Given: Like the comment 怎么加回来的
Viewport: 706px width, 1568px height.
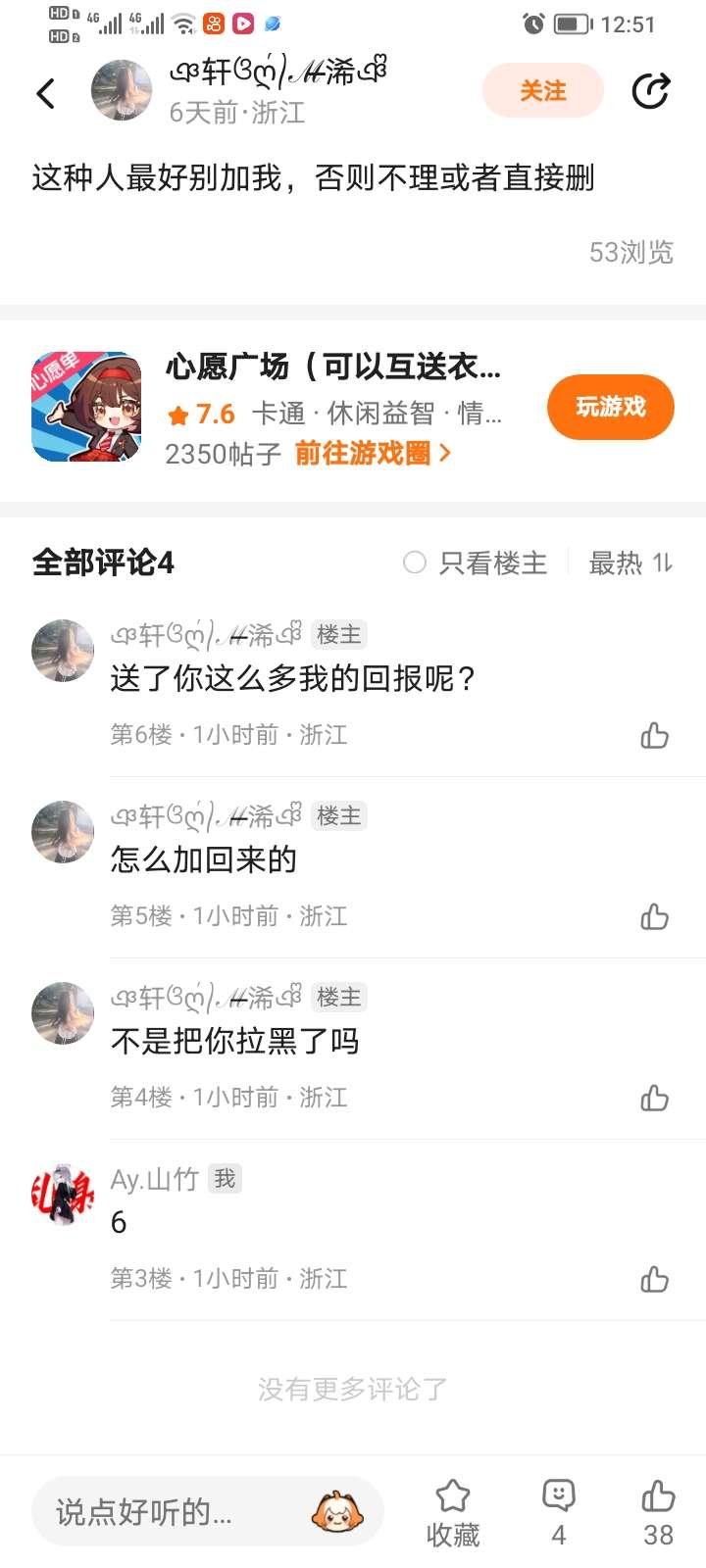Looking at the screenshot, I should coord(654,916).
